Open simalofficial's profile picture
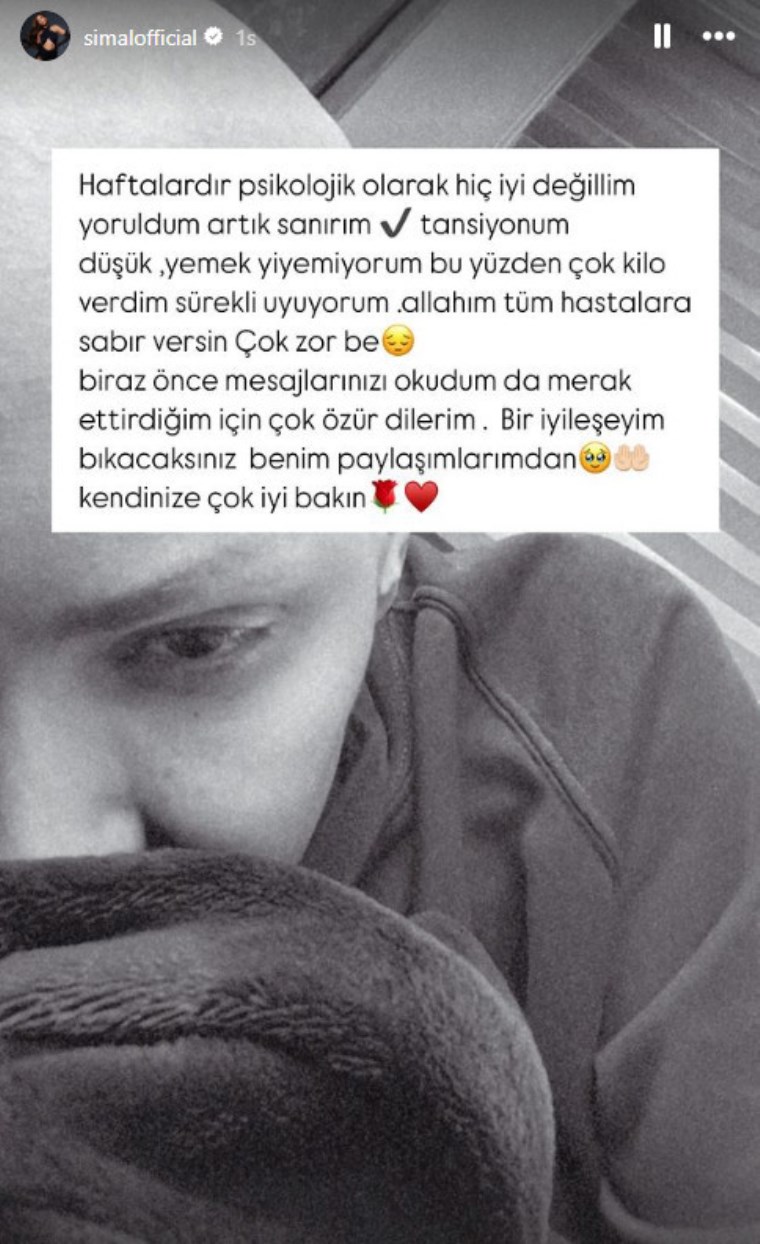Screen dimensions: 760x1244 tap(45, 37)
